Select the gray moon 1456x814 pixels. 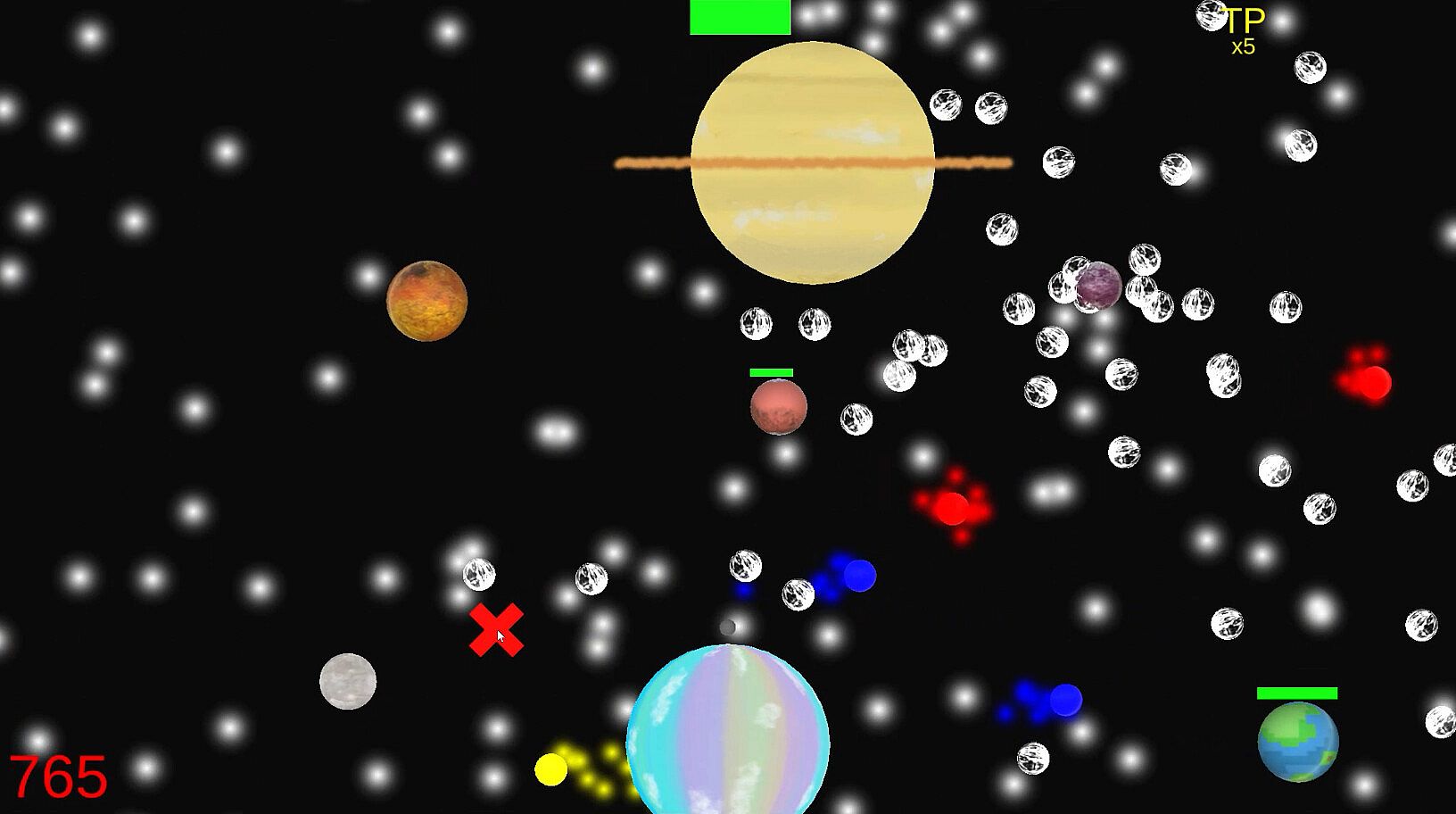pos(348,681)
